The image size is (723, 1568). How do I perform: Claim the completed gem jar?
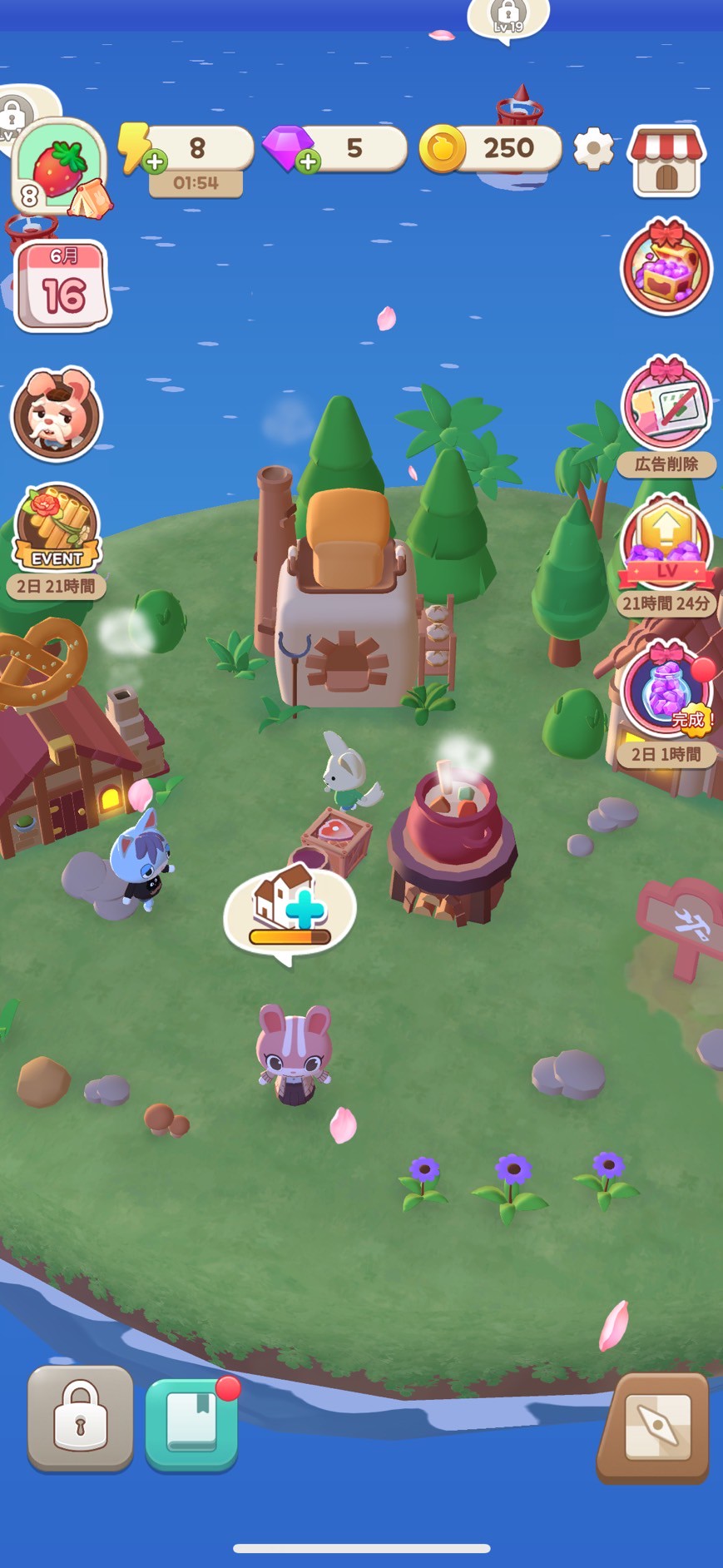[x=668, y=691]
